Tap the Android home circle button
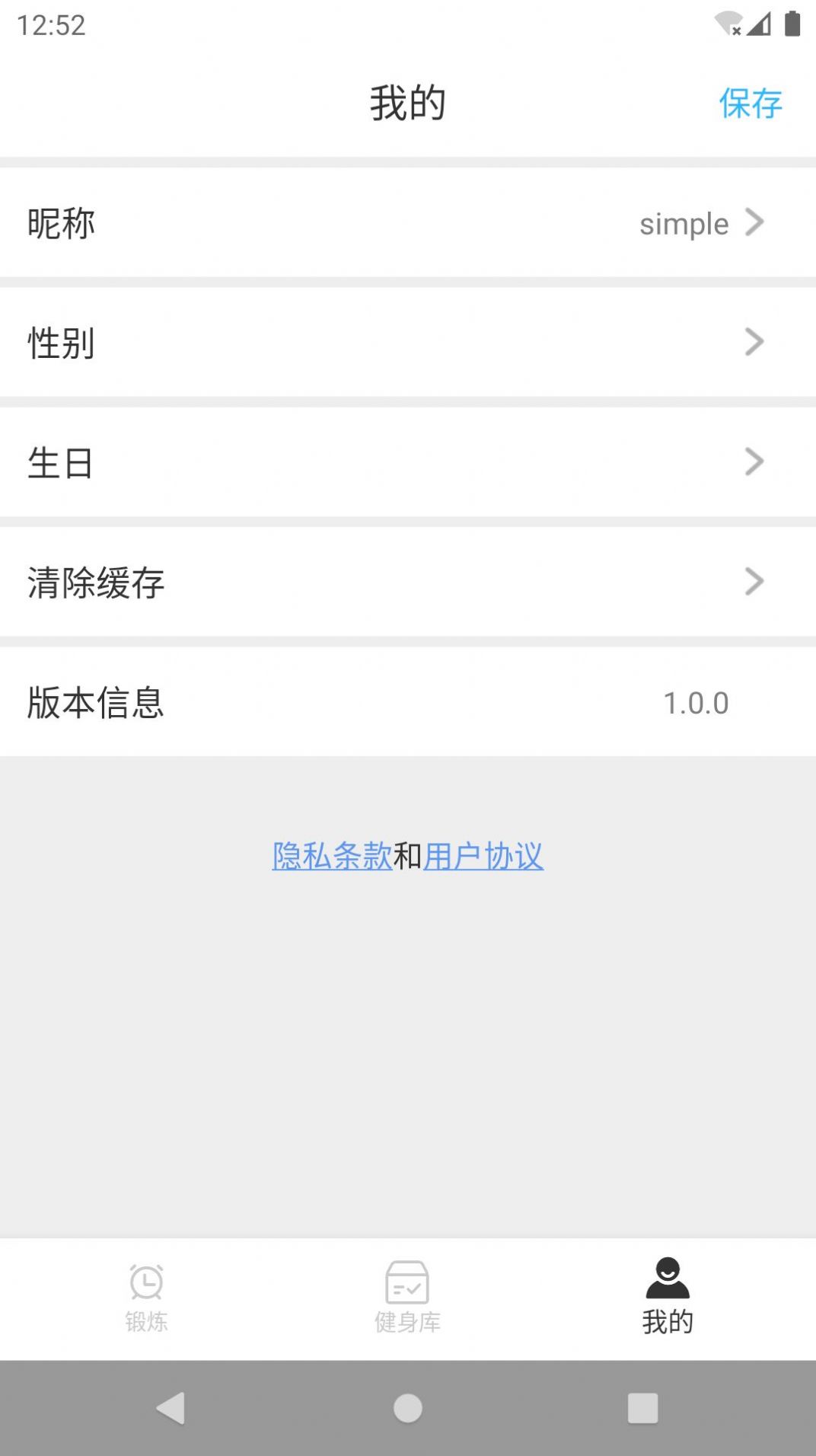The height and width of the screenshot is (1456, 816). tap(408, 1409)
